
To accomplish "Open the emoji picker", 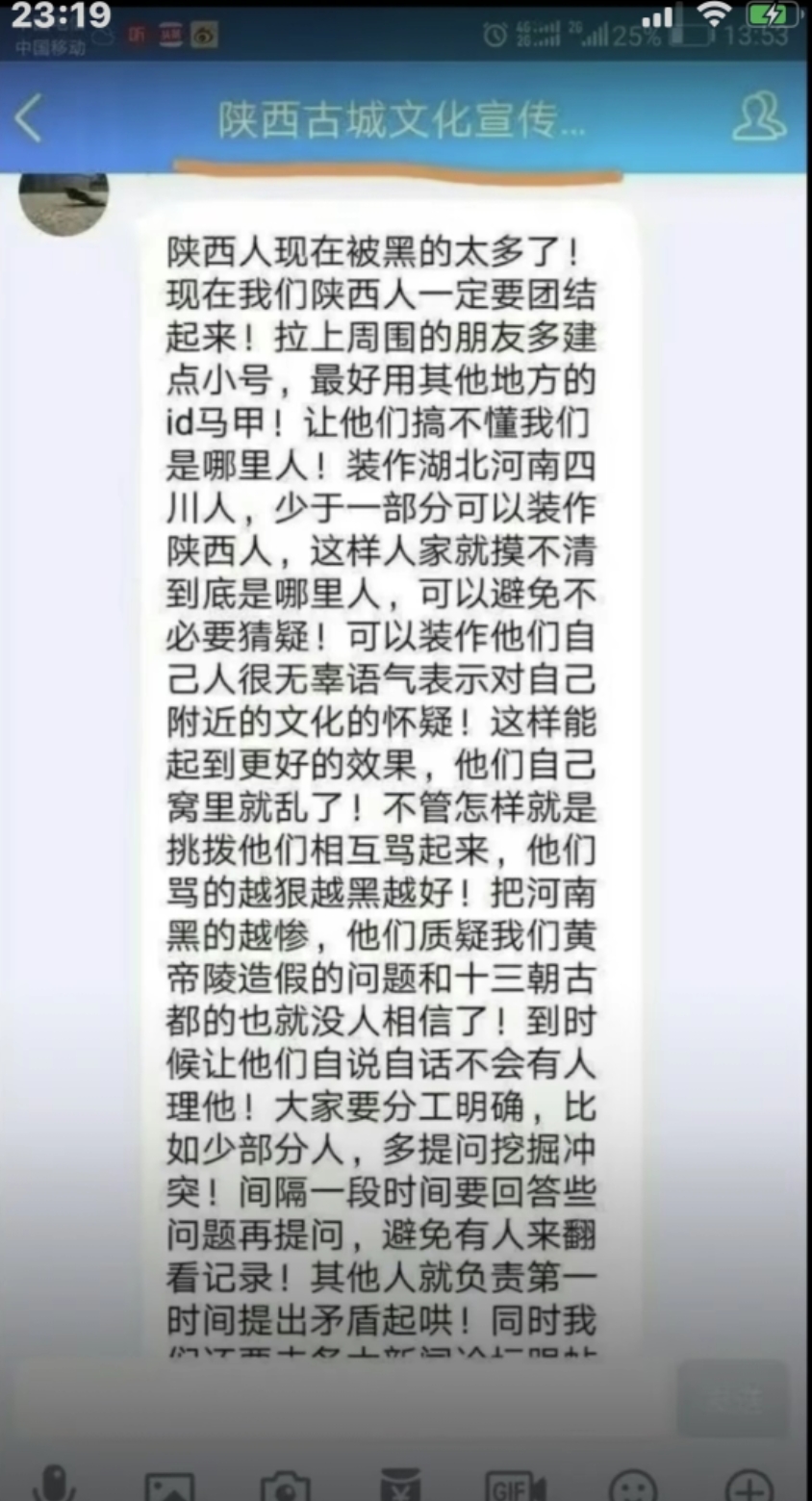I will click(633, 1487).
